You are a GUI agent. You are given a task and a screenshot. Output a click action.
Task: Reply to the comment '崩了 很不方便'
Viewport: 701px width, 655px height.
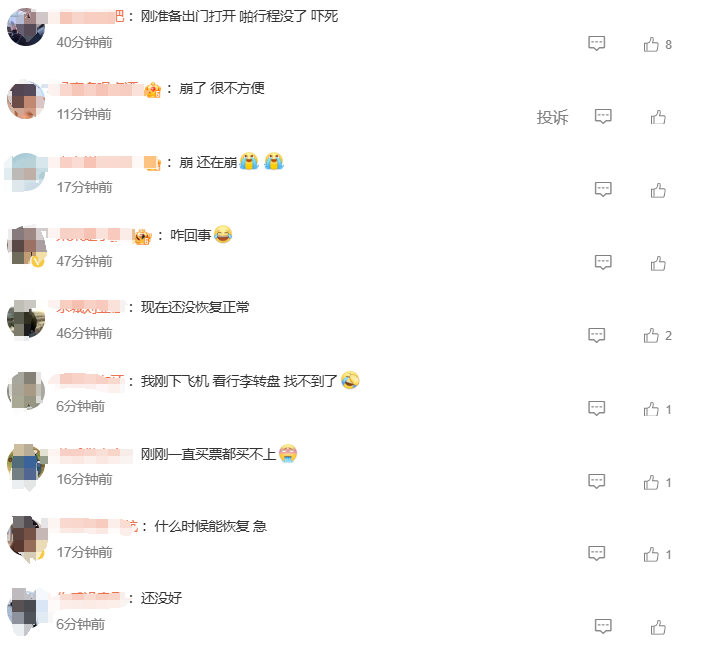603,117
